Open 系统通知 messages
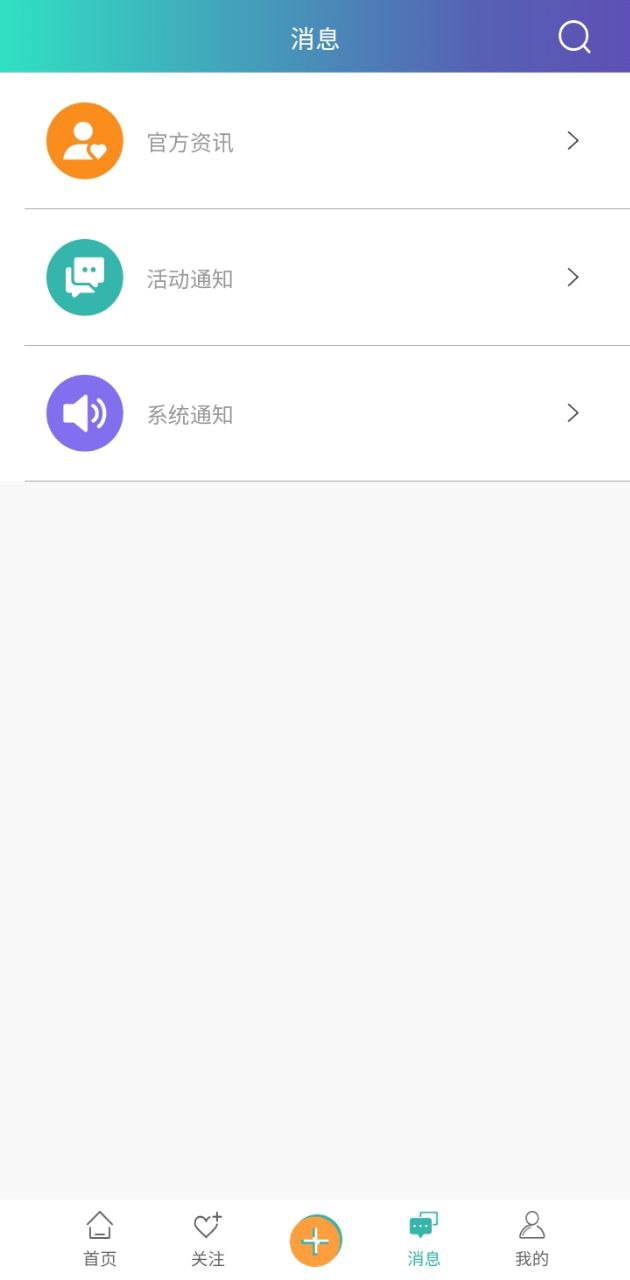Screen dimensions: 630x1280 315,413
